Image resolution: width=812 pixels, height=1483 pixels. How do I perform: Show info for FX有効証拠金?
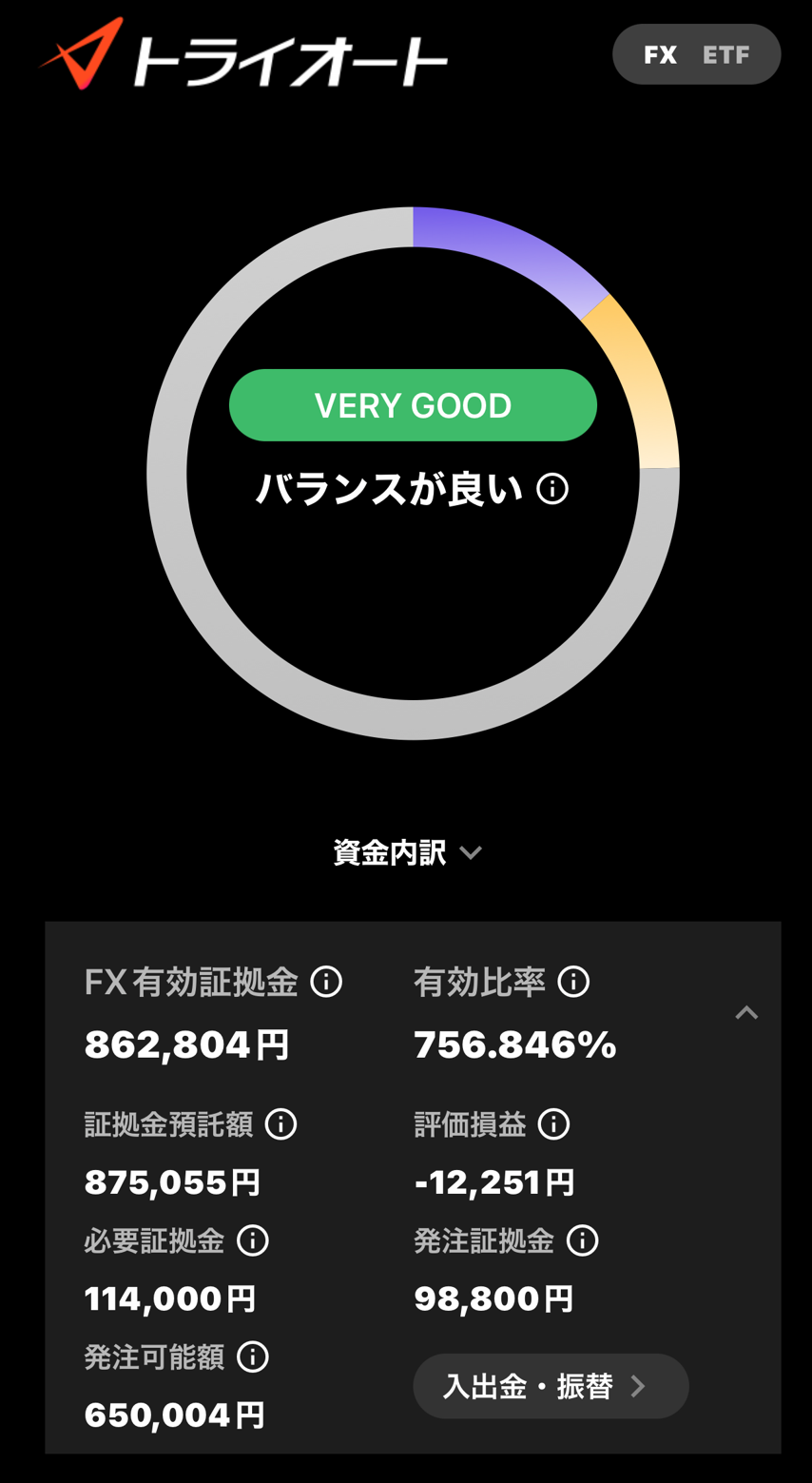tap(326, 981)
